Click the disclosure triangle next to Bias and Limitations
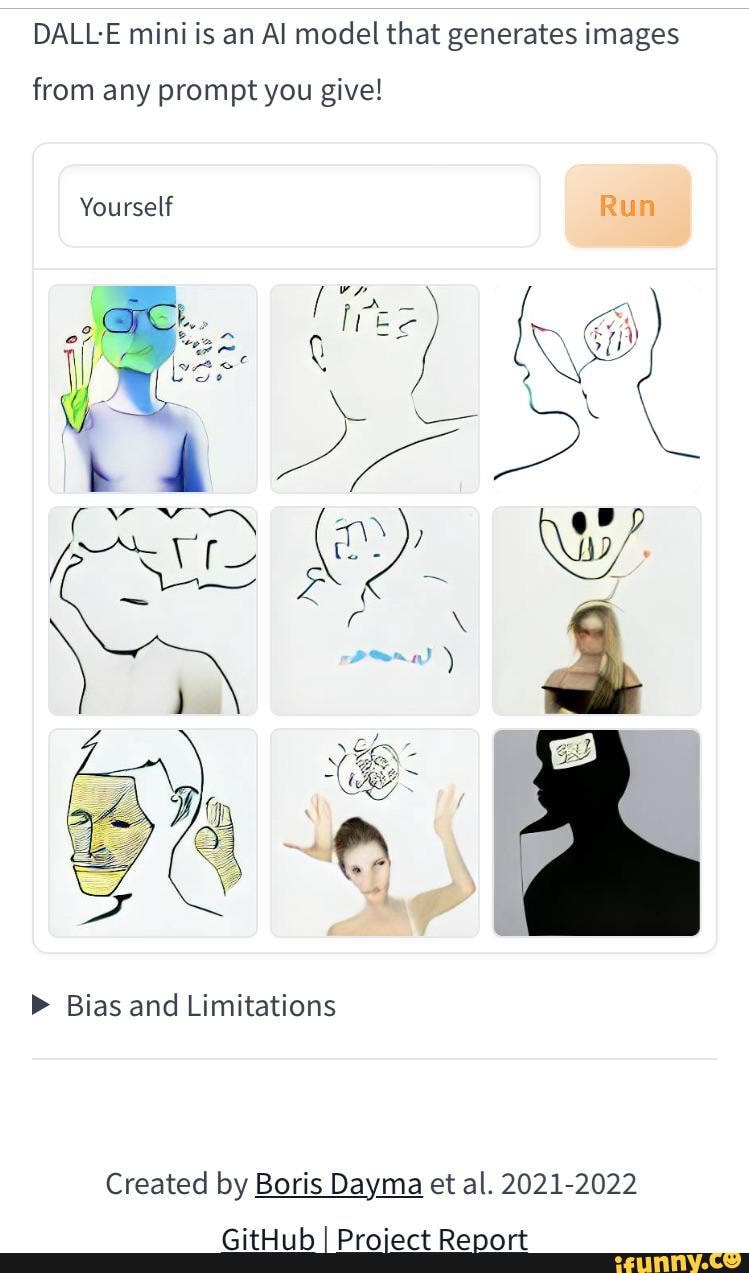This screenshot has width=749, height=1273. [43, 1005]
